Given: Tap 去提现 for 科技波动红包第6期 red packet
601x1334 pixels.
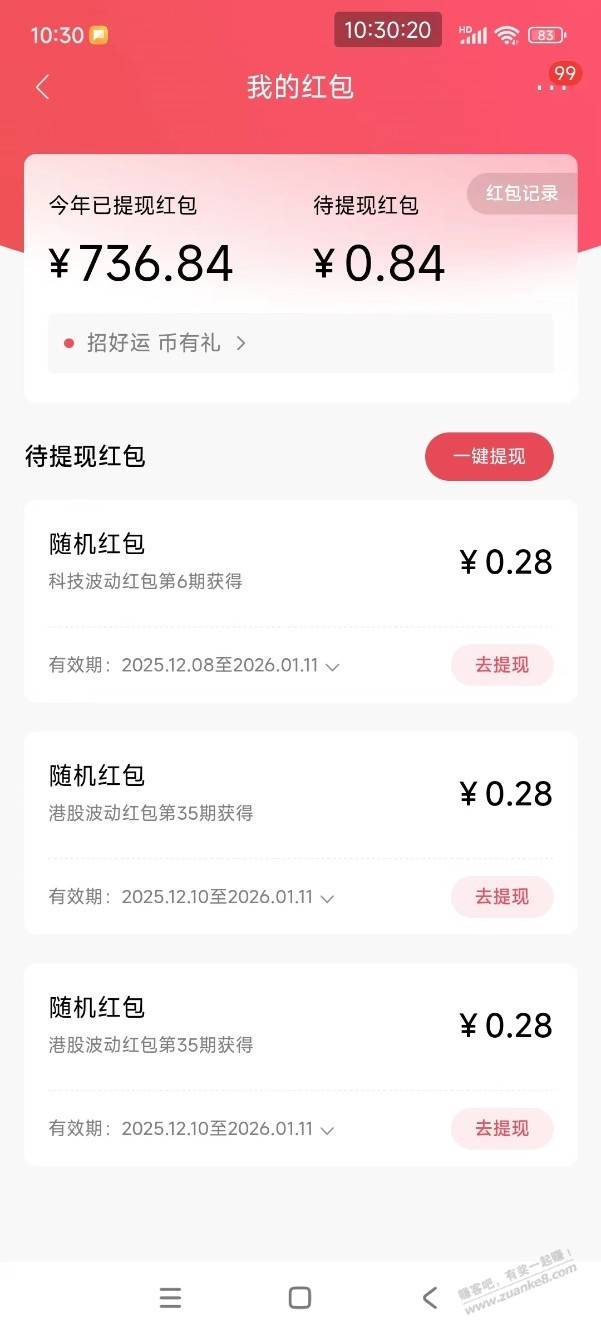Looking at the screenshot, I should [502, 665].
